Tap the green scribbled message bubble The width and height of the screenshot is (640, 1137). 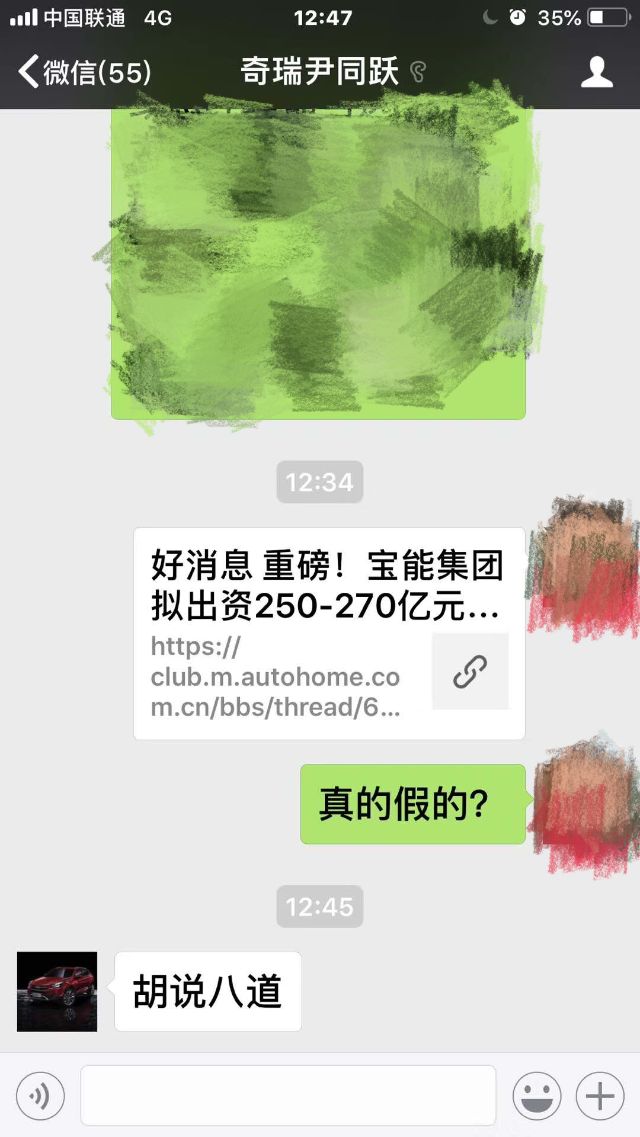point(318,265)
